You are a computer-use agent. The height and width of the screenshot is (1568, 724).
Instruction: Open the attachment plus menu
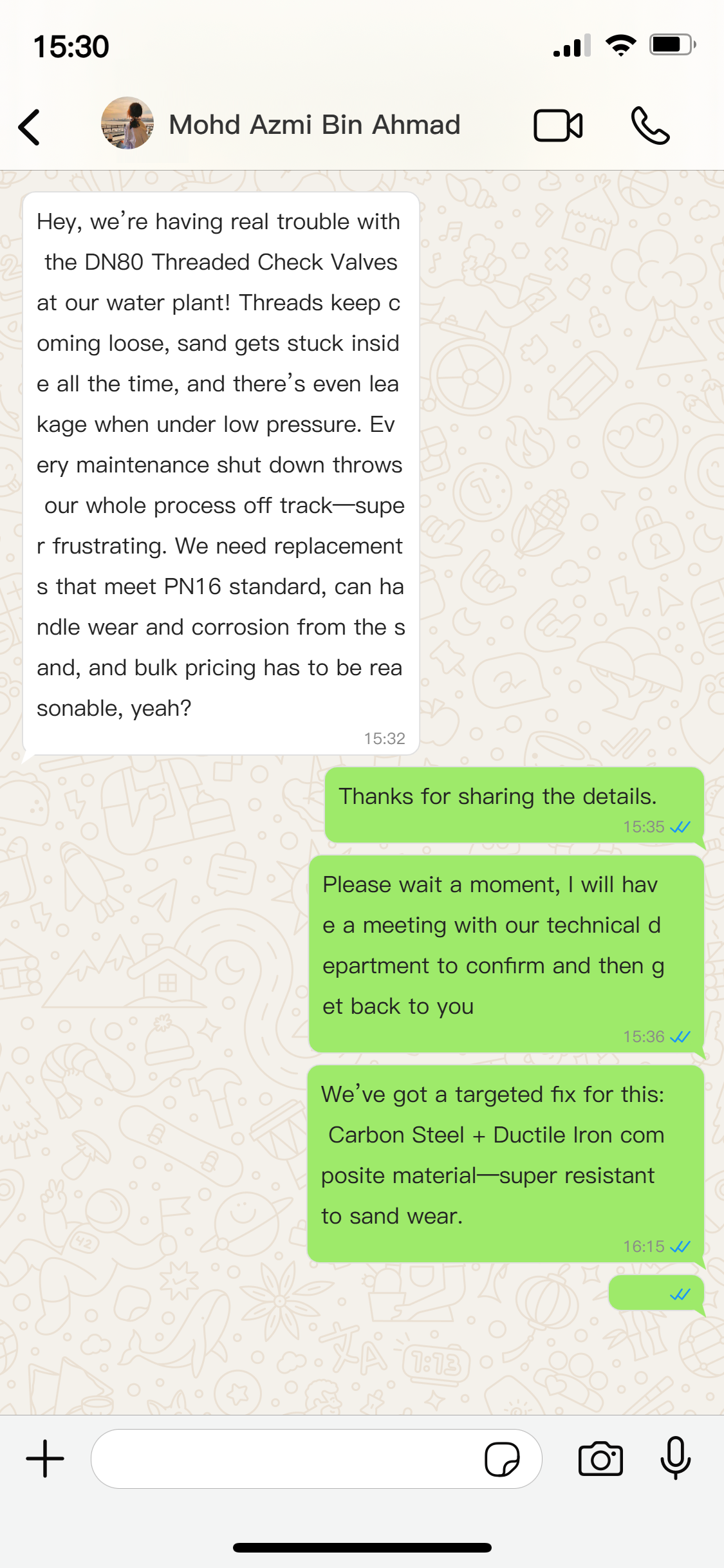[x=45, y=1459]
